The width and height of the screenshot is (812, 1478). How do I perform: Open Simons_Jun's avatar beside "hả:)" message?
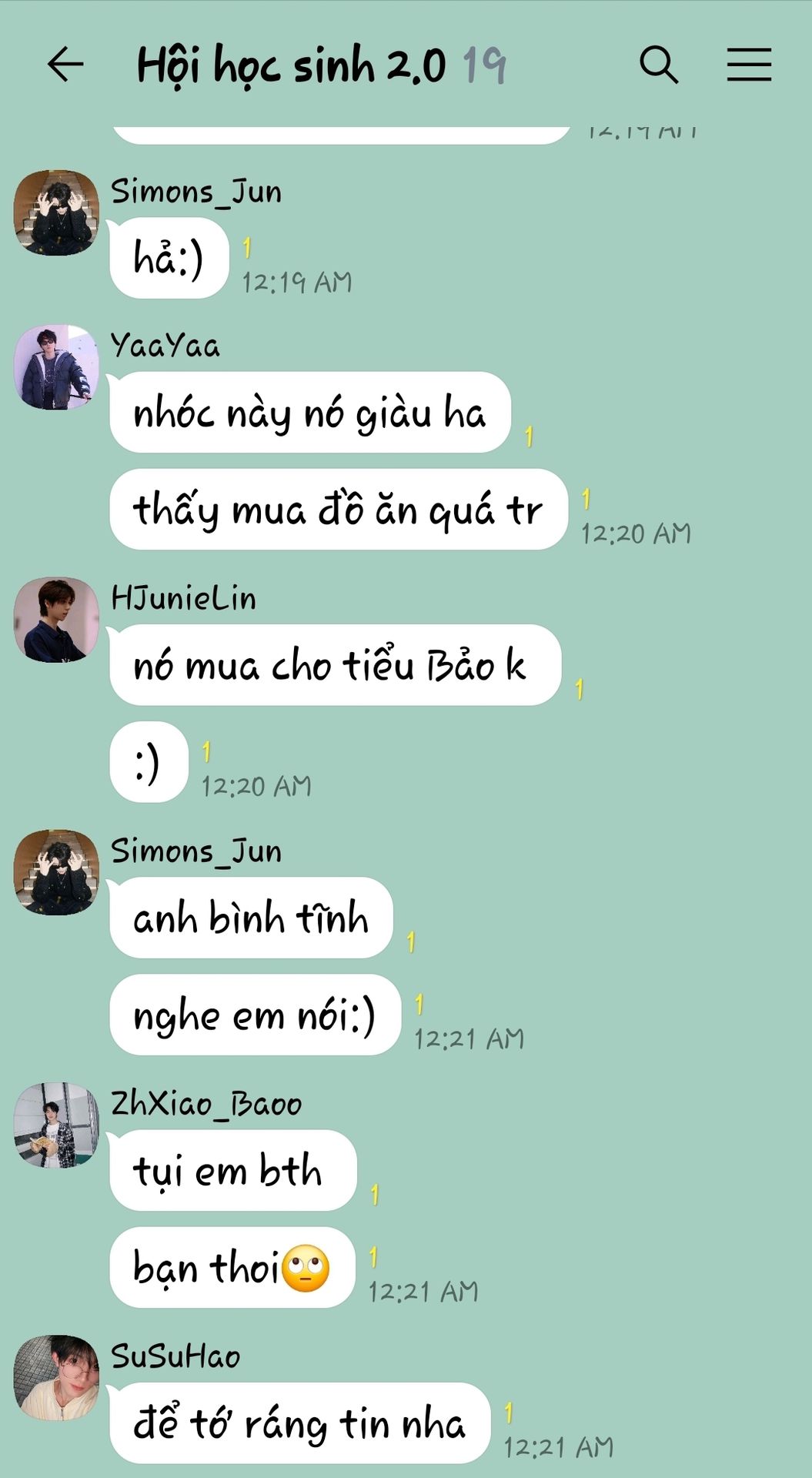pos(56,212)
